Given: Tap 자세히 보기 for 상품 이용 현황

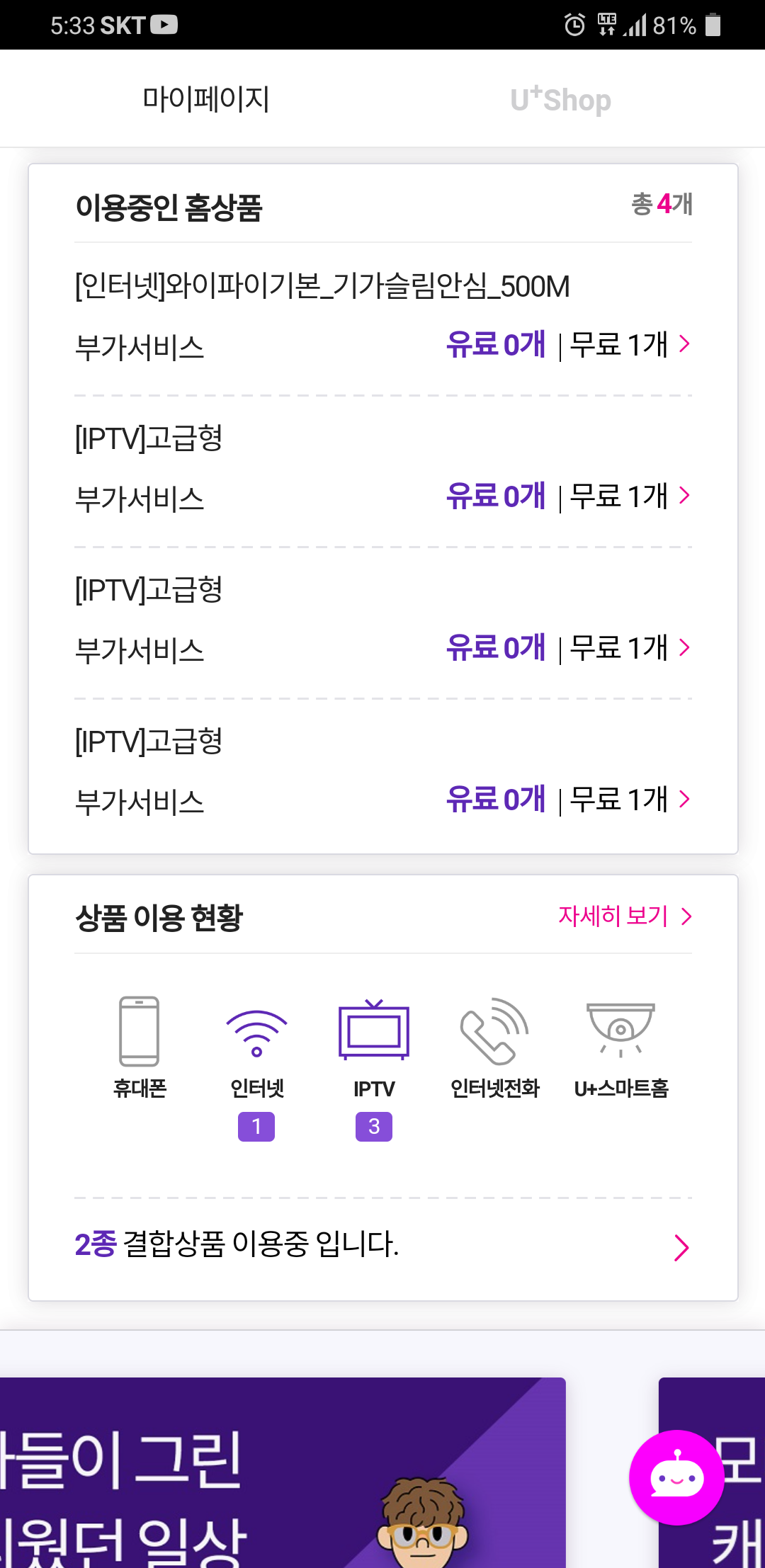Looking at the screenshot, I should point(624,916).
